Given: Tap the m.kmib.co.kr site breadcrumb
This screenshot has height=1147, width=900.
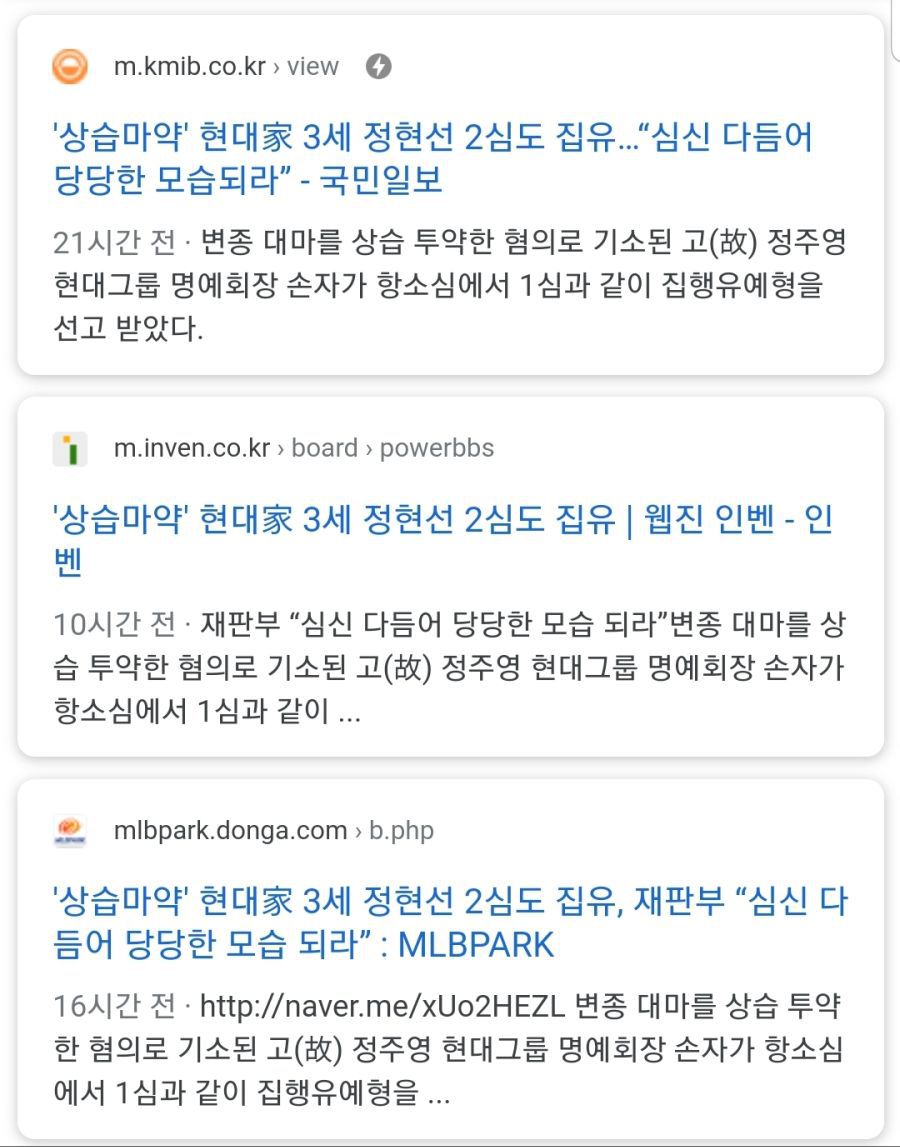Looking at the screenshot, I should tap(226, 67).
